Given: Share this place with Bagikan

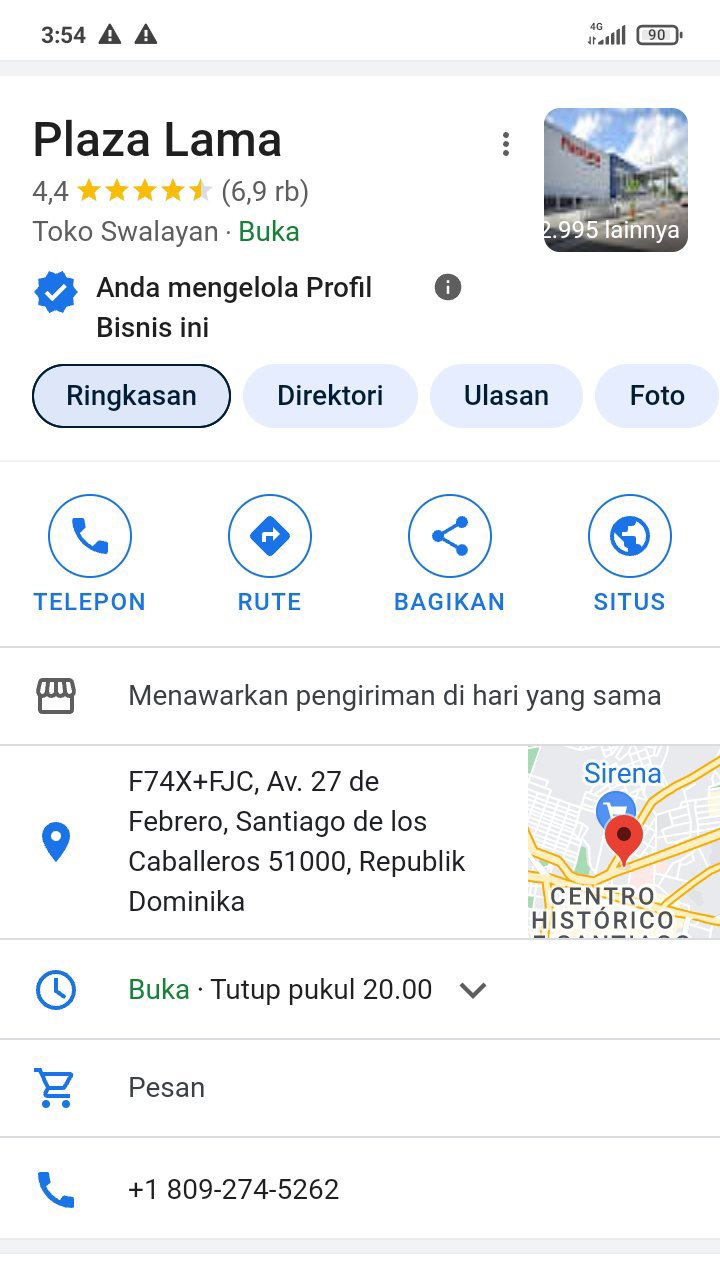Looking at the screenshot, I should click(450, 537).
